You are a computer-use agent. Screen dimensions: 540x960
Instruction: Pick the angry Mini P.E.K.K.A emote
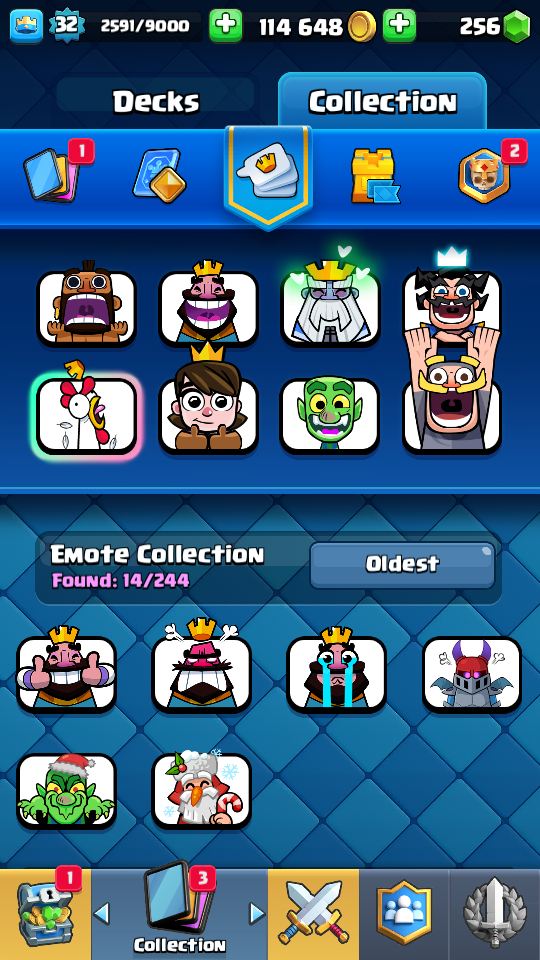click(472, 673)
